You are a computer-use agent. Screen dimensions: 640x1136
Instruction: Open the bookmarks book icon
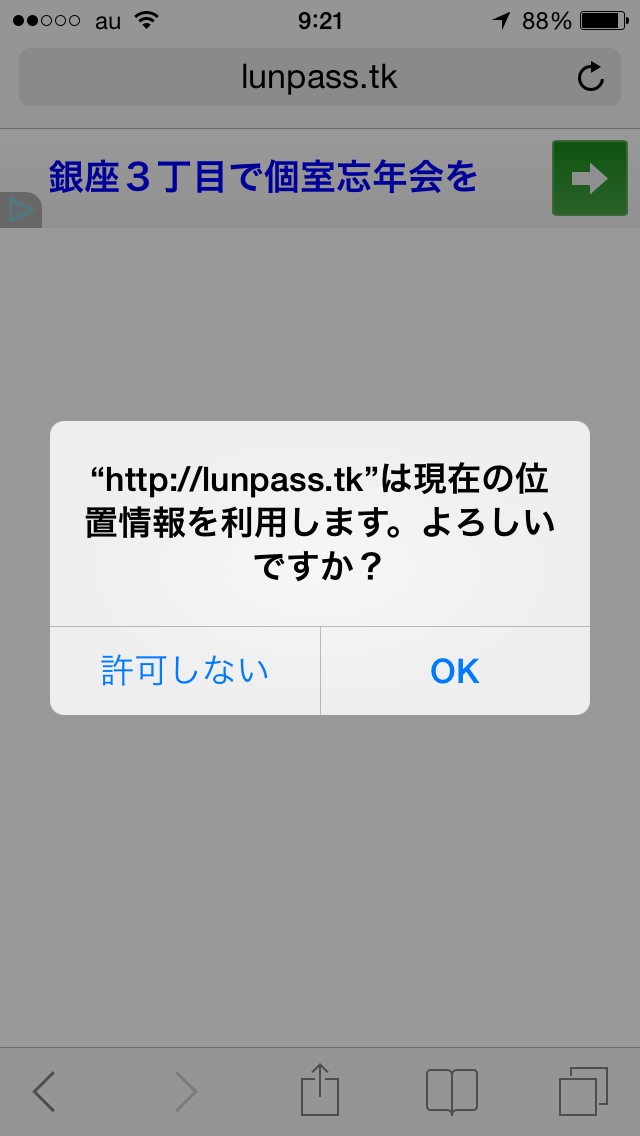pyautogui.click(x=452, y=1091)
